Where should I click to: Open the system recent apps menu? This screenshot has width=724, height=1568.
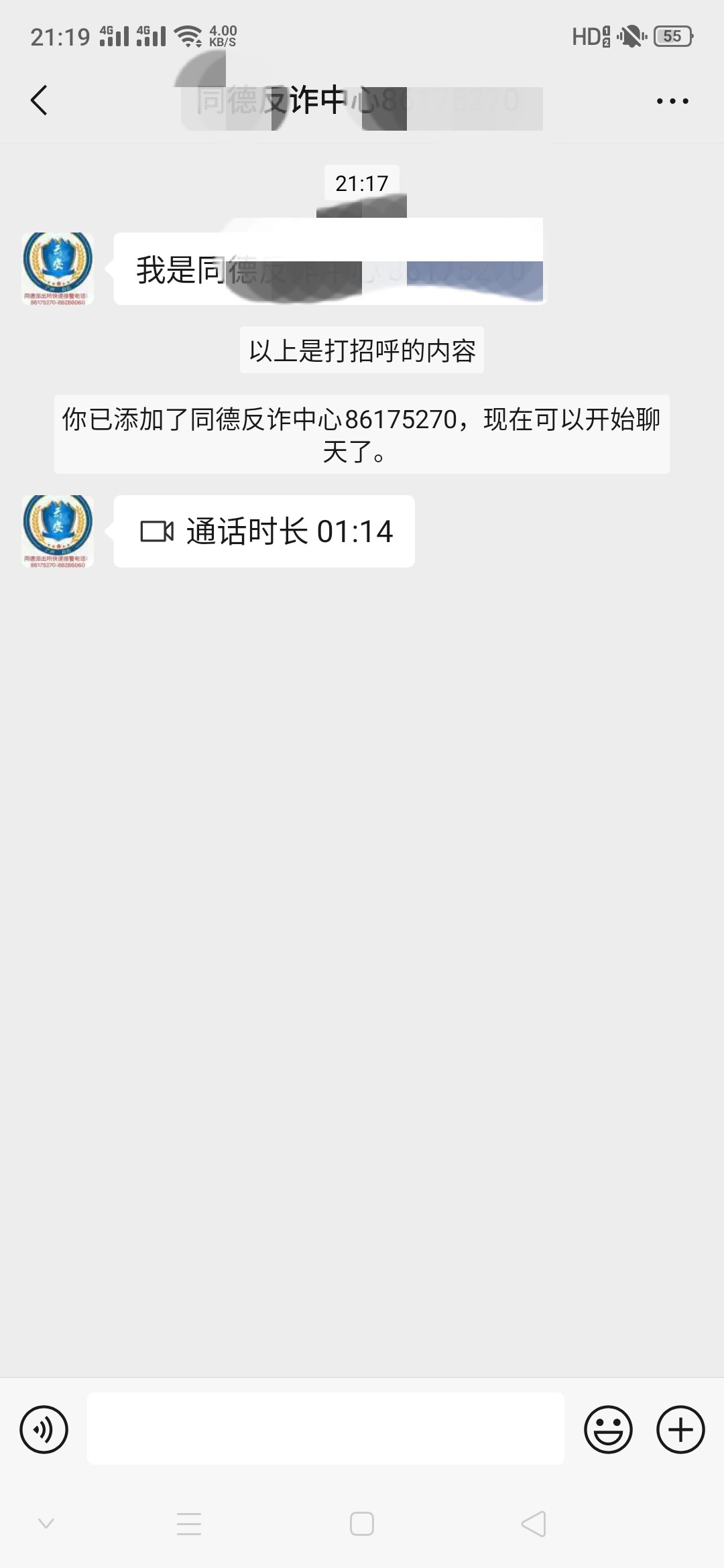189,1524
